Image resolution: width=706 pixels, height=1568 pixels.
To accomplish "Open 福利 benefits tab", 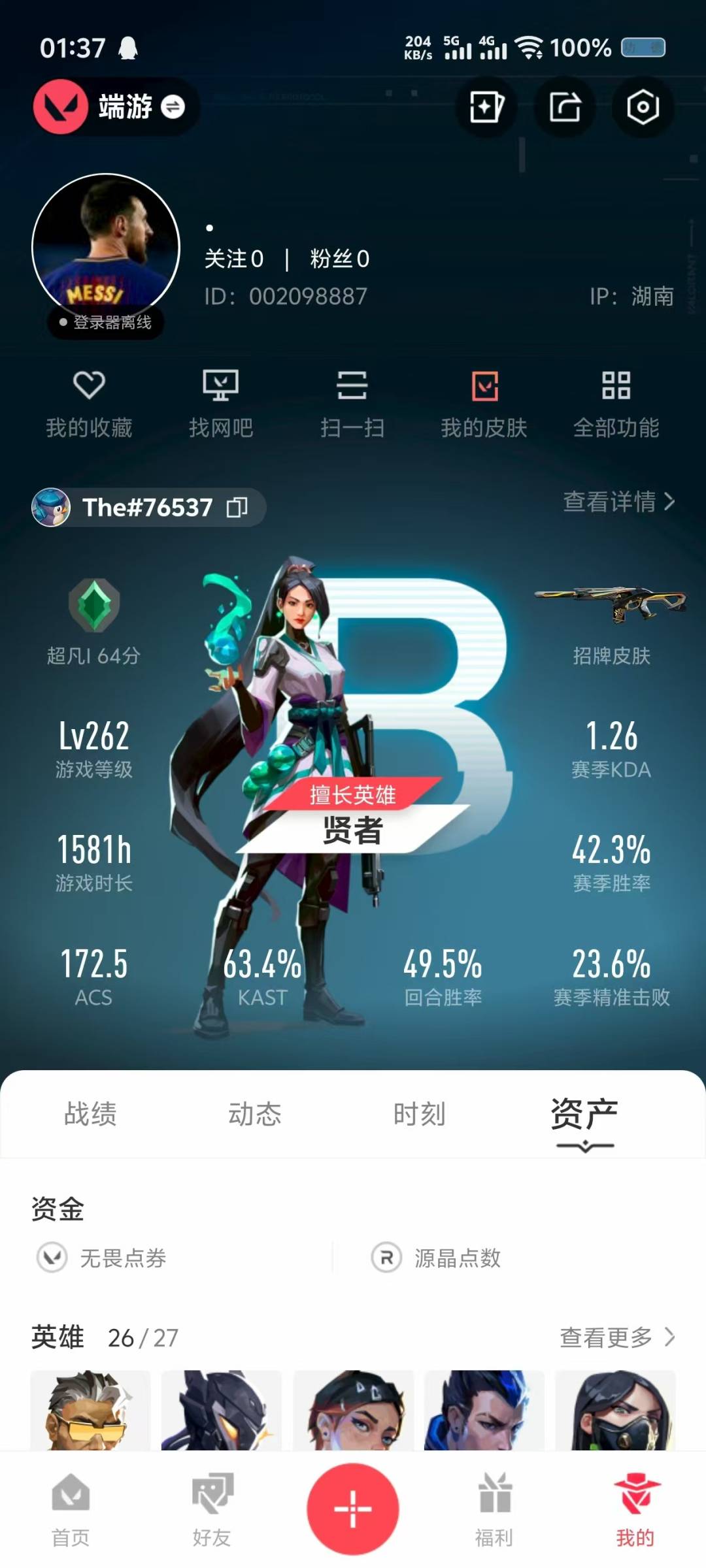I will (x=494, y=1510).
